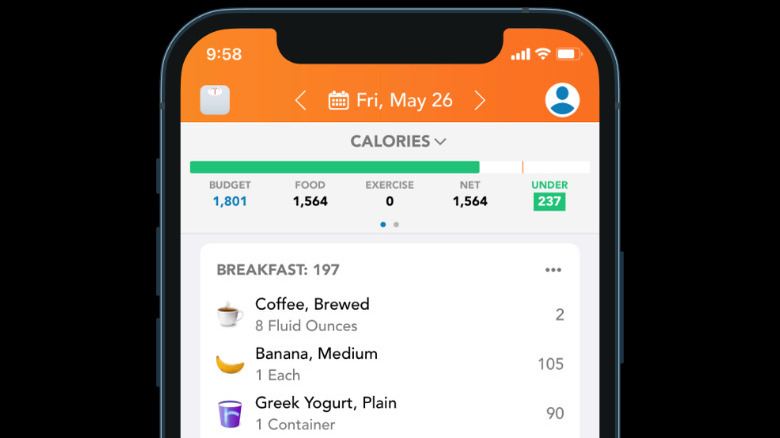Image resolution: width=780 pixels, height=438 pixels.
Task: Go to the next day
Action: 480,100
